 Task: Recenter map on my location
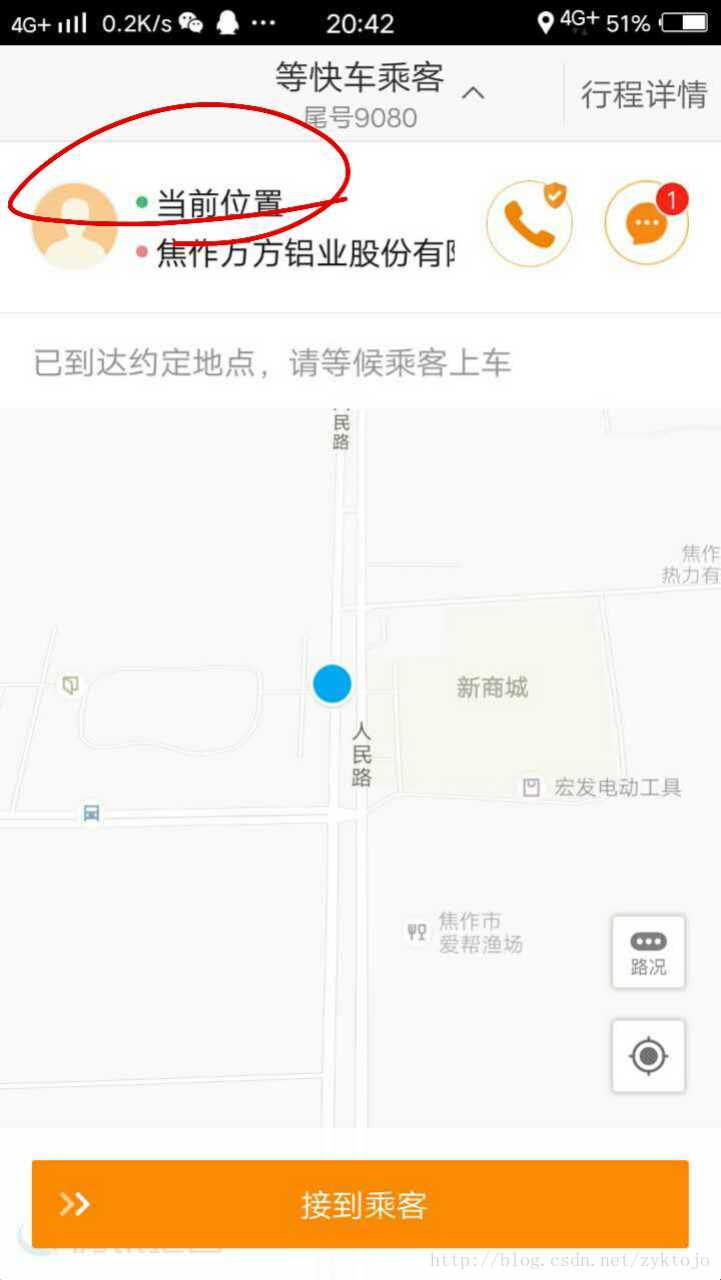pyautogui.click(x=648, y=1056)
